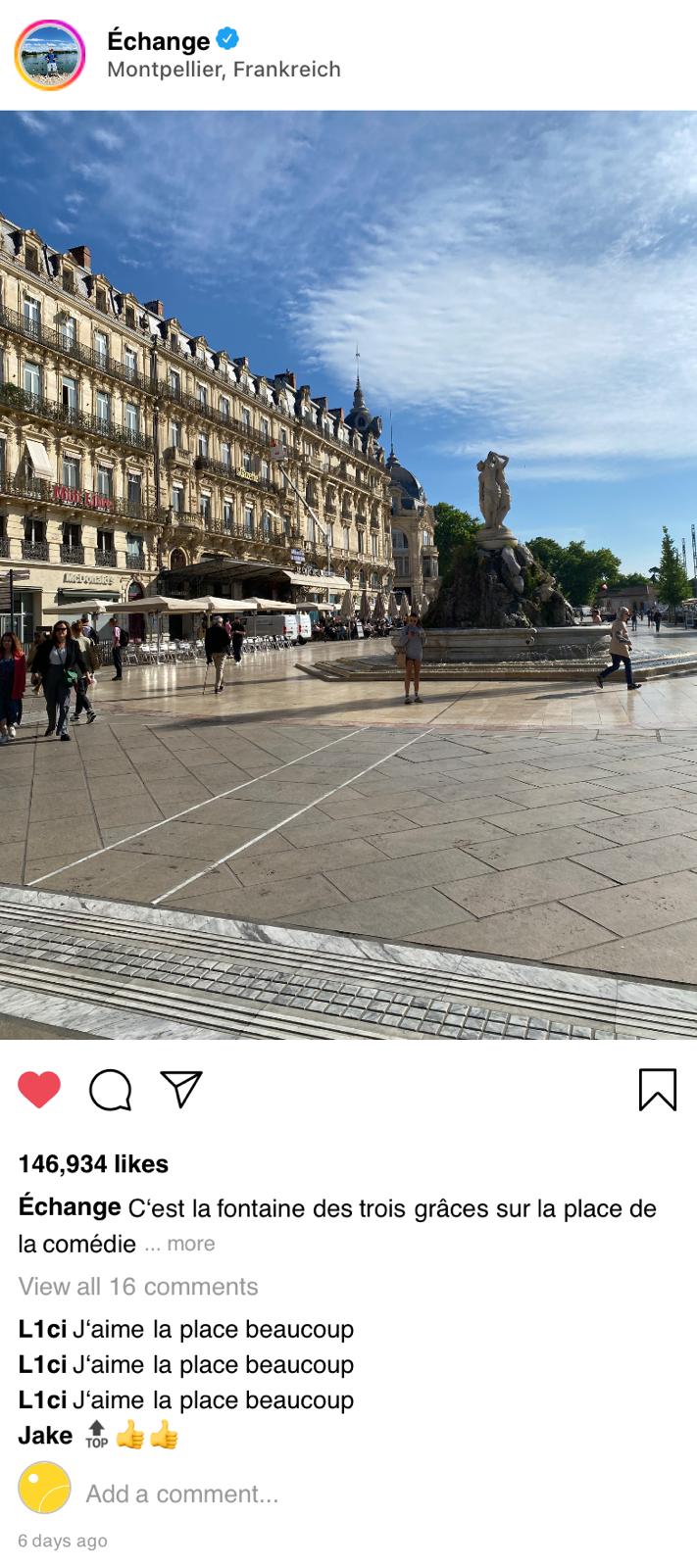Expand the caption with more
The width and height of the screenshot is (697, 1568).
[190, 1244]
